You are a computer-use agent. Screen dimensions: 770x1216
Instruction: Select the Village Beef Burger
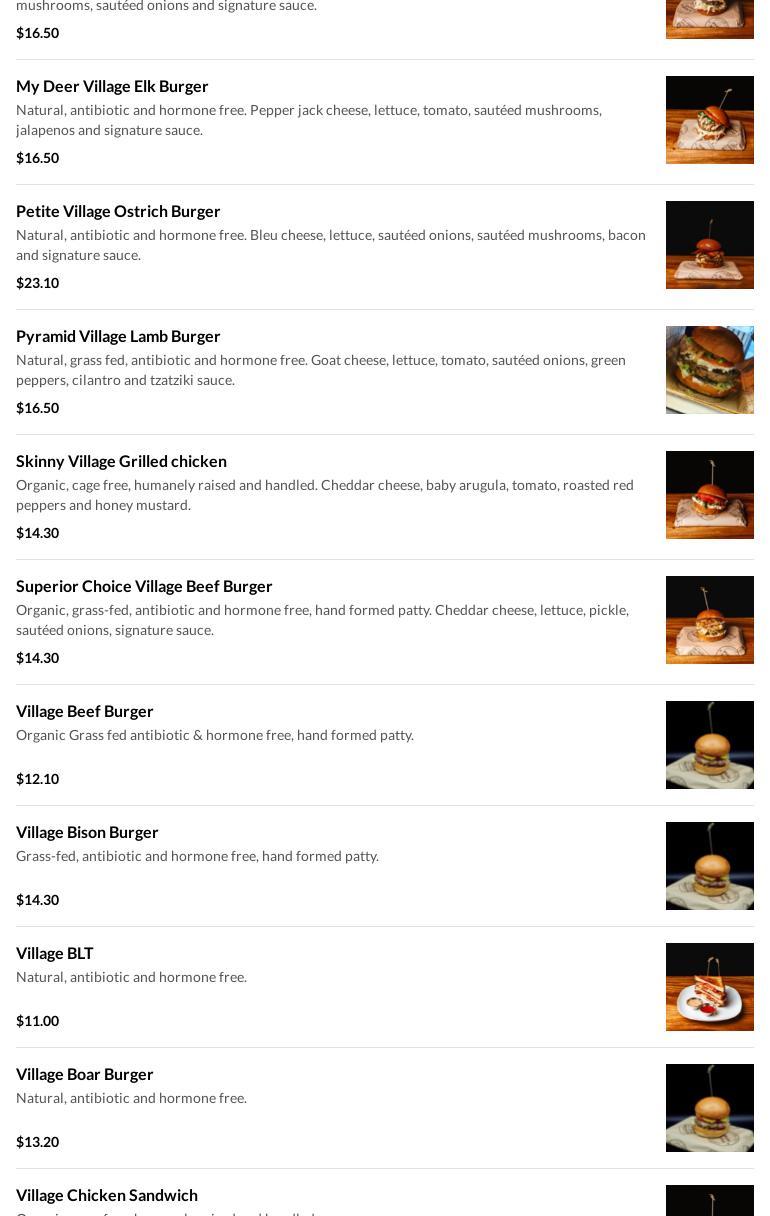(x=85, y=712)
